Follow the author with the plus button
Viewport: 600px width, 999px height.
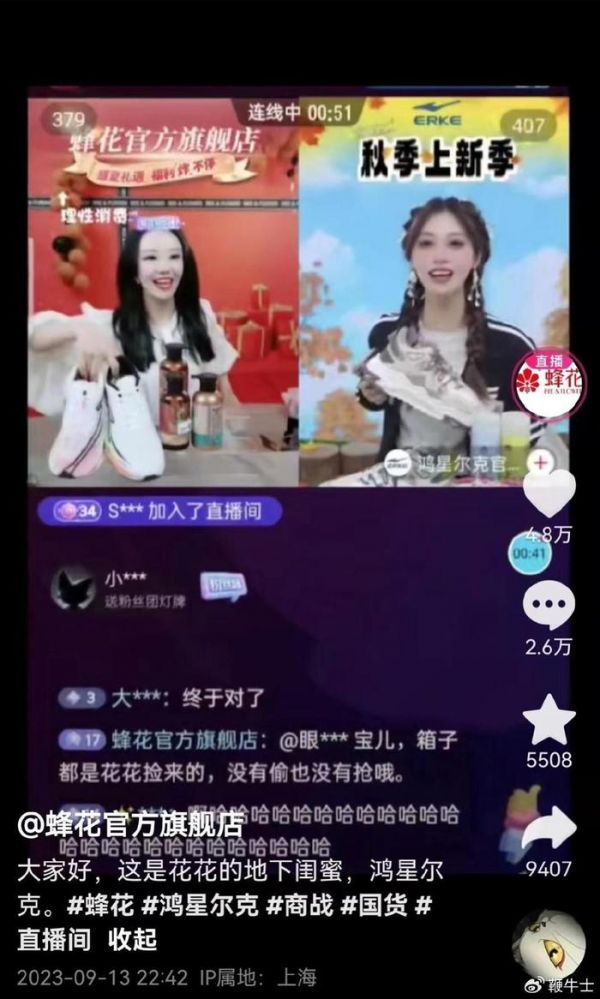pyautogui.click(x=542, y=463)
